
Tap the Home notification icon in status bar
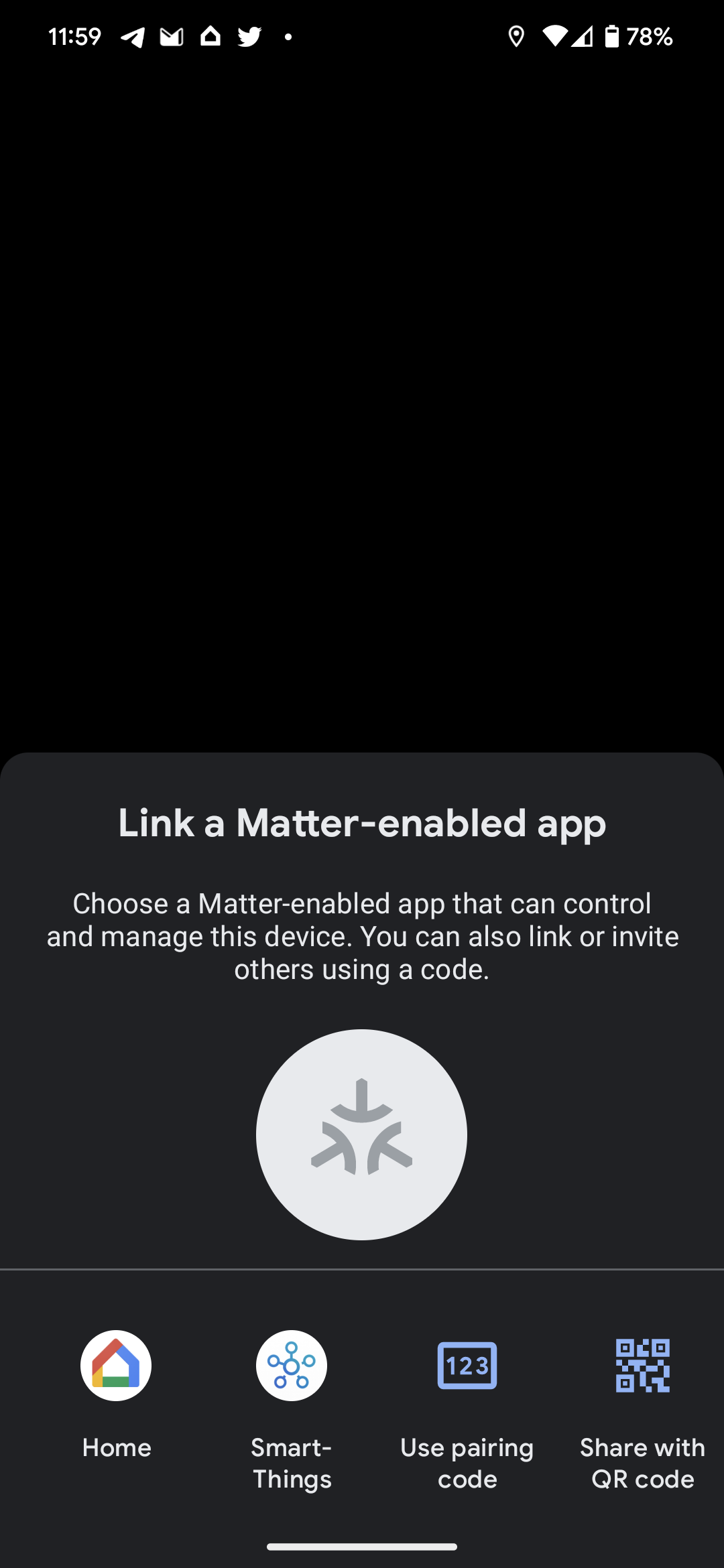pyautogui.click(x=210, y=37)
